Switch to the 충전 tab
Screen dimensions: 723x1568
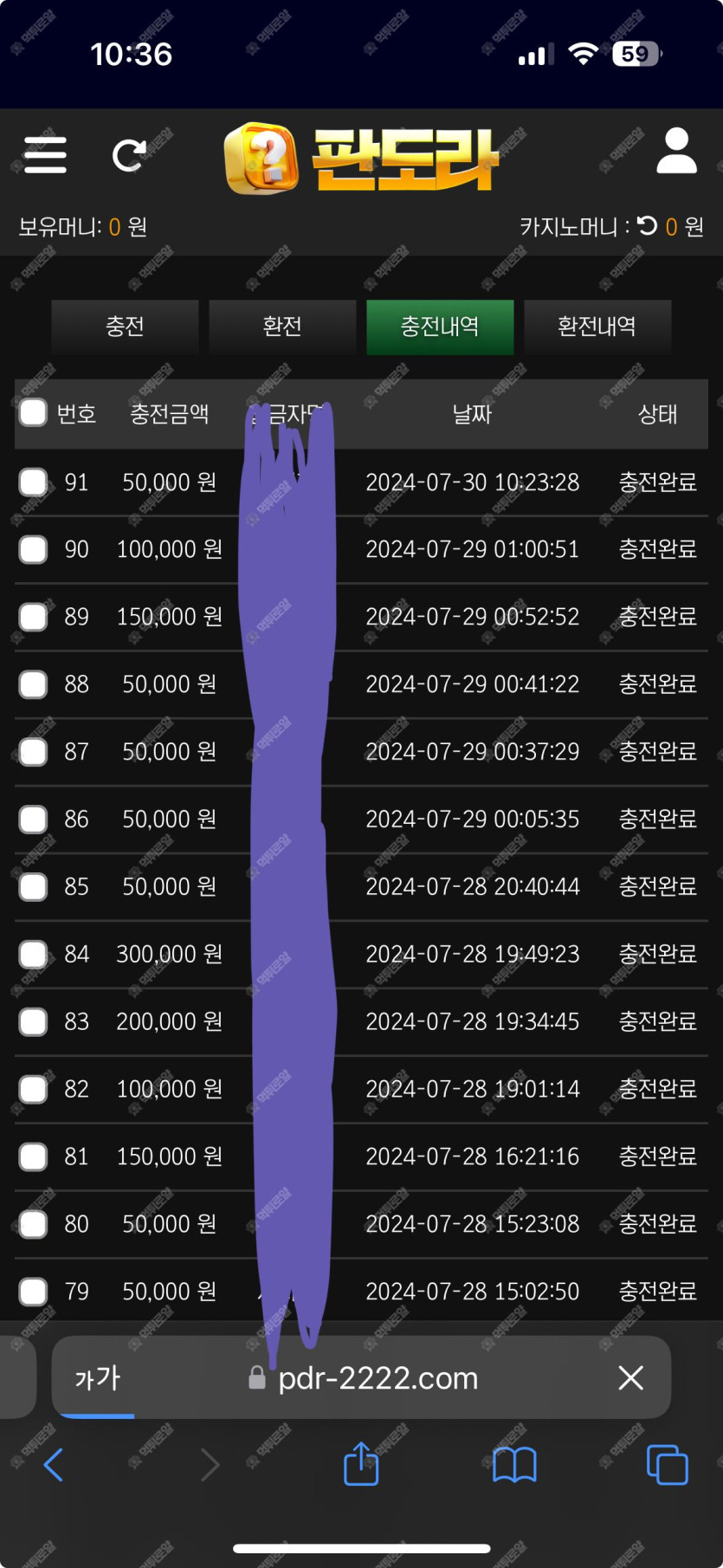tap(125, 327)
